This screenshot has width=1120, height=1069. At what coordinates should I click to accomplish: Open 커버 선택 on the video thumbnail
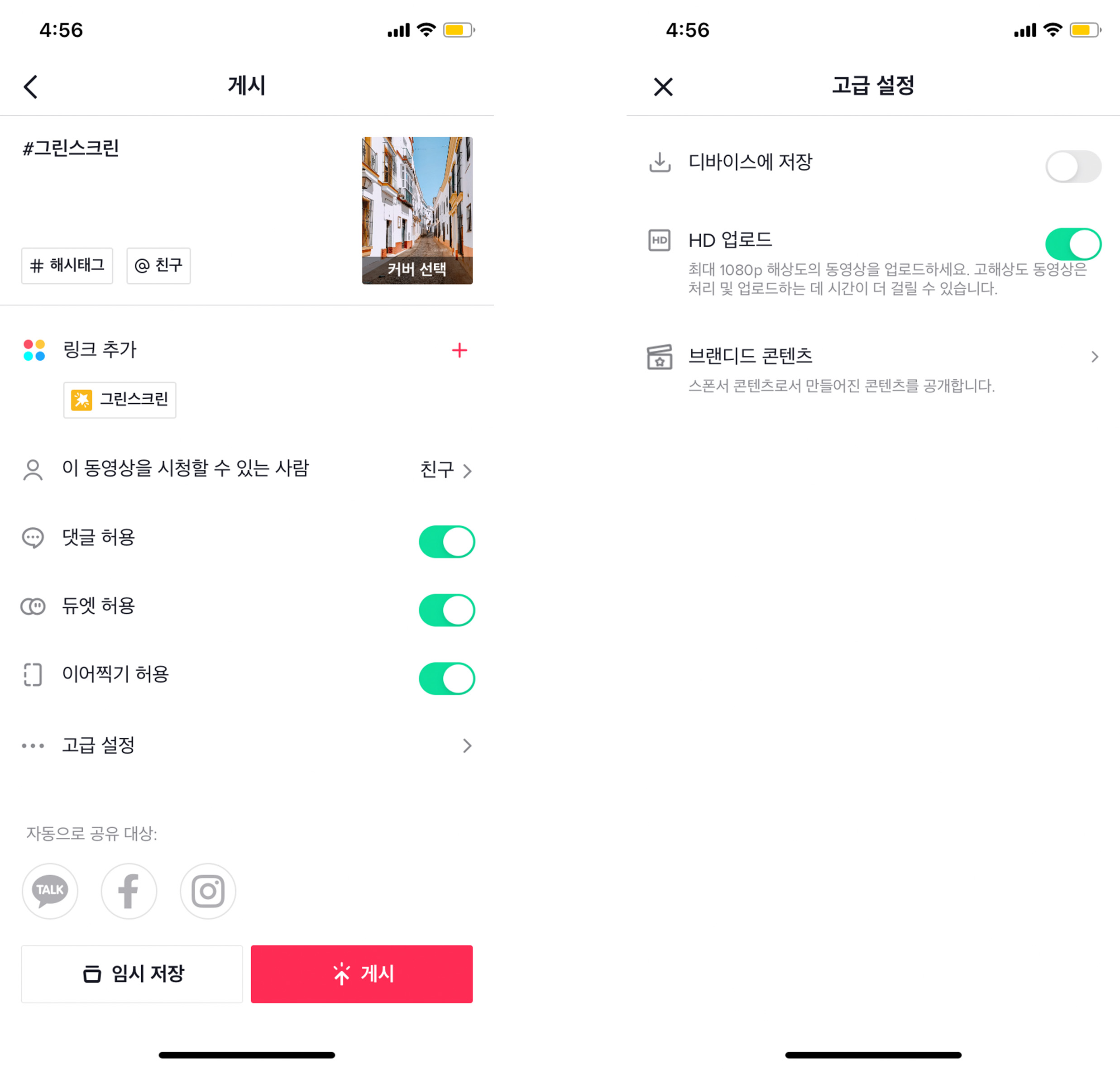[416, 269]
